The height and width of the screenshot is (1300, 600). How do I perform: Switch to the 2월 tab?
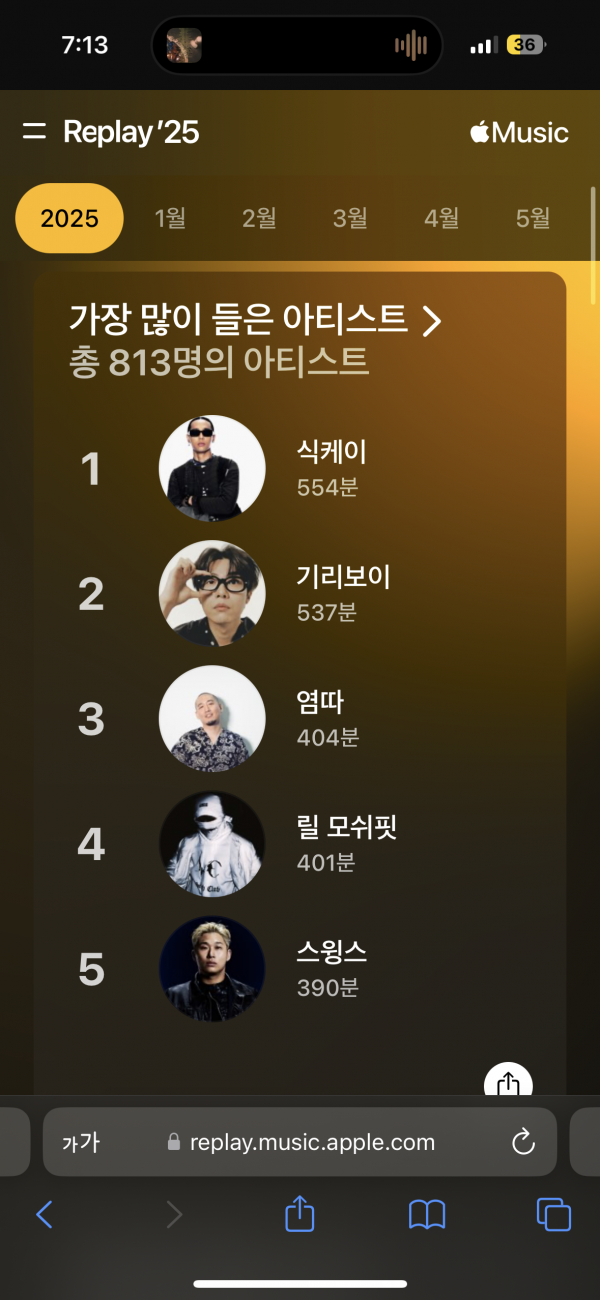[x=259, y=218]
